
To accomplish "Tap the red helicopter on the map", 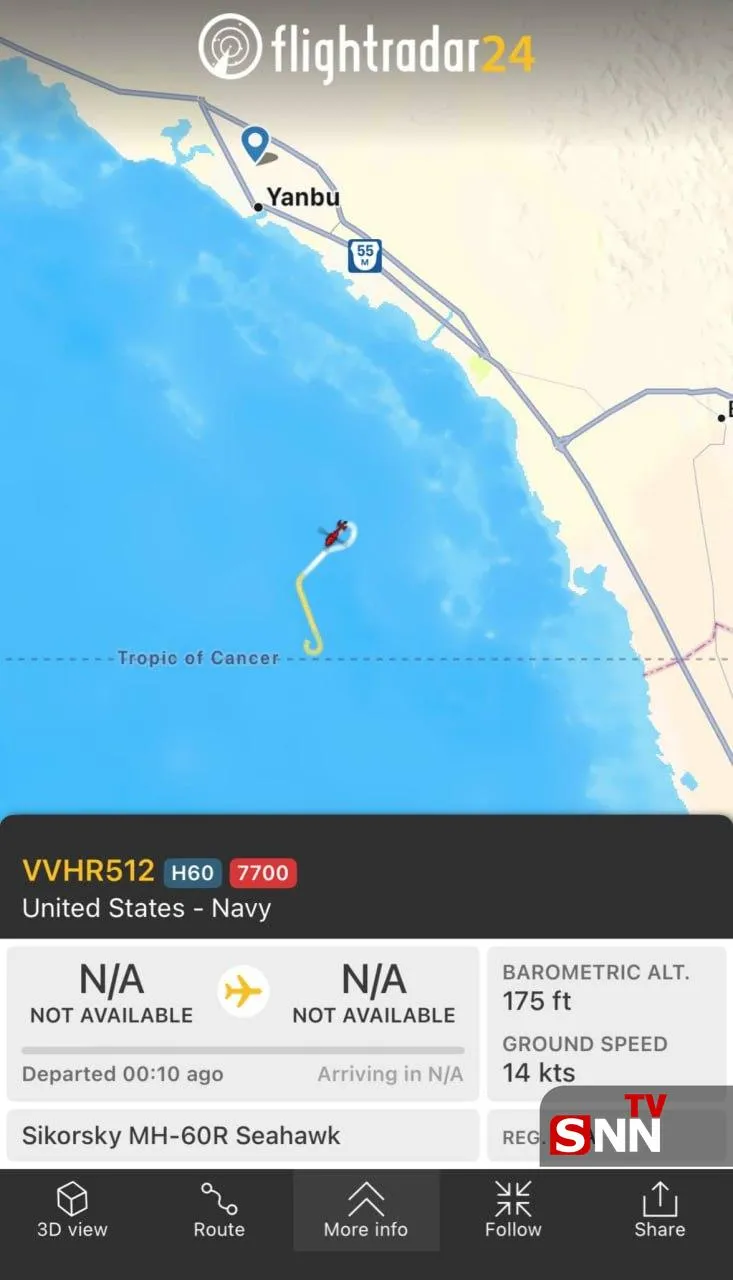I will pyautogui.click(x=335, y=534).
